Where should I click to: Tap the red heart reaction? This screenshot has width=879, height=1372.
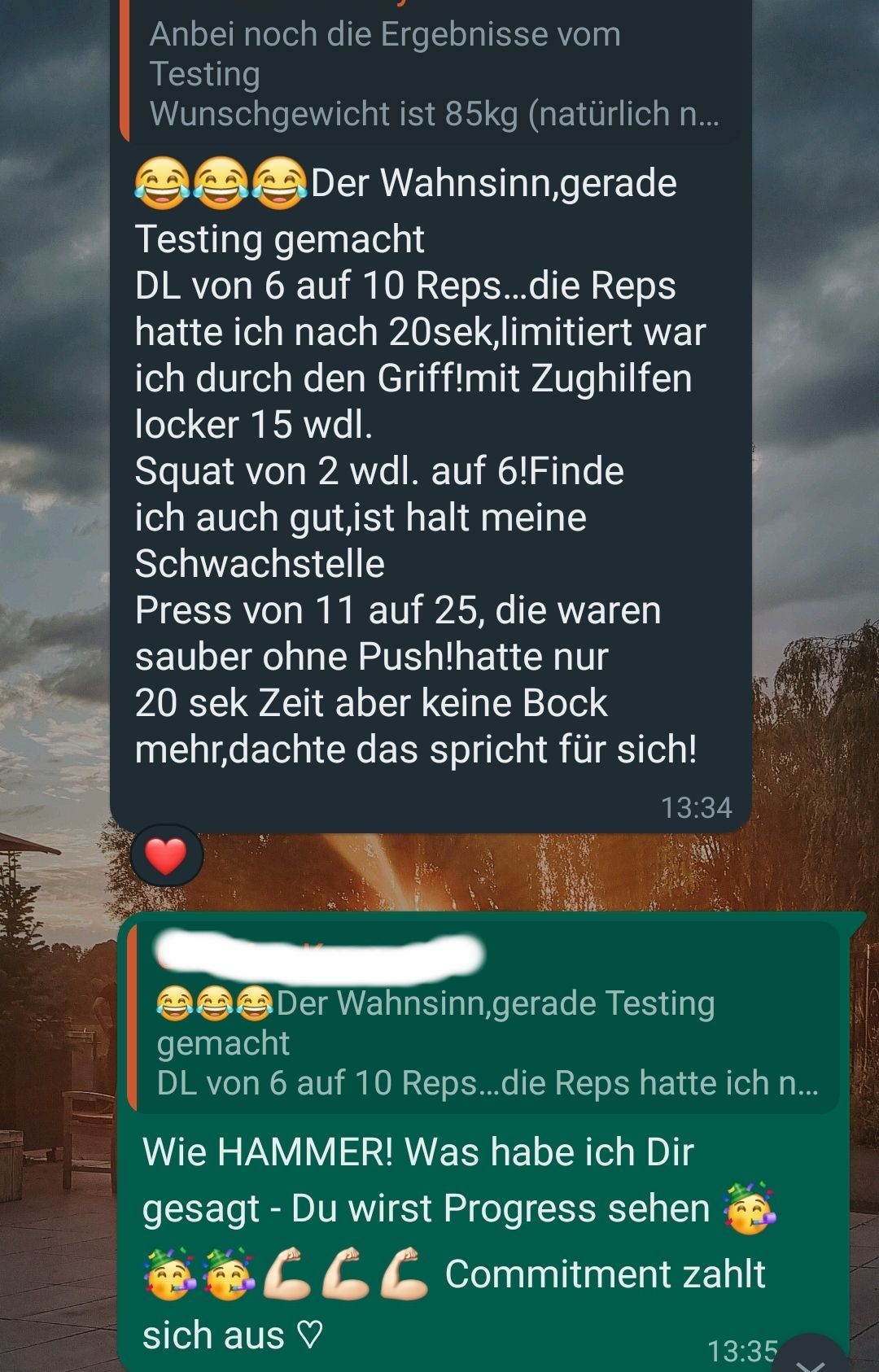(x=166, y=856)
